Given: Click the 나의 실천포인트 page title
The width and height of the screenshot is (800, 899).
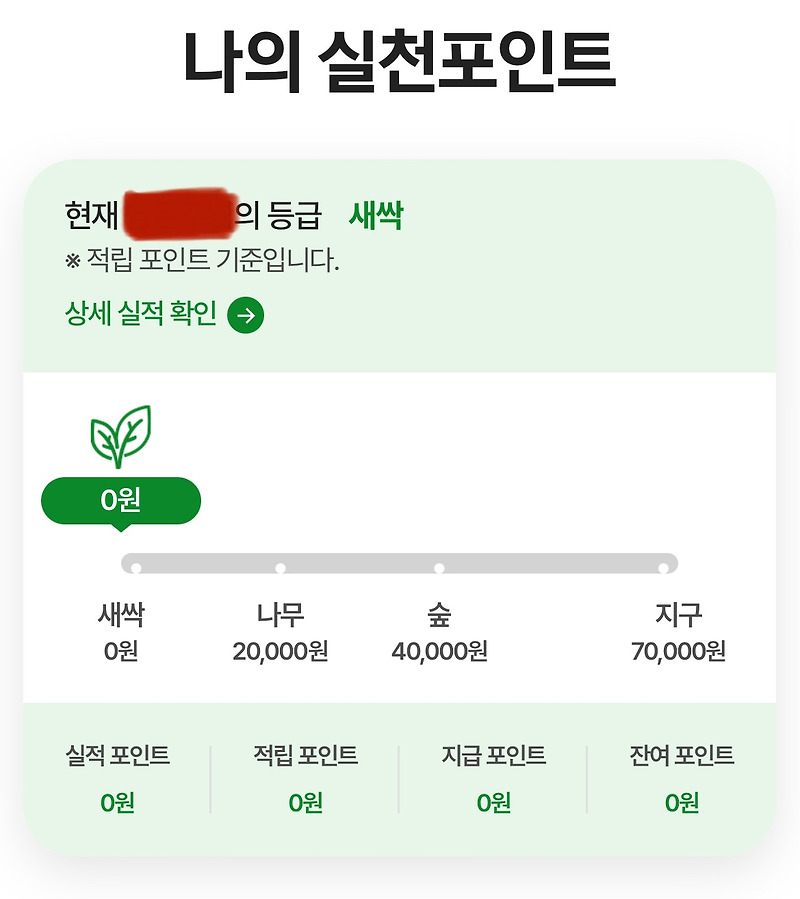Looking at the screenshot, I should point(400,57).
